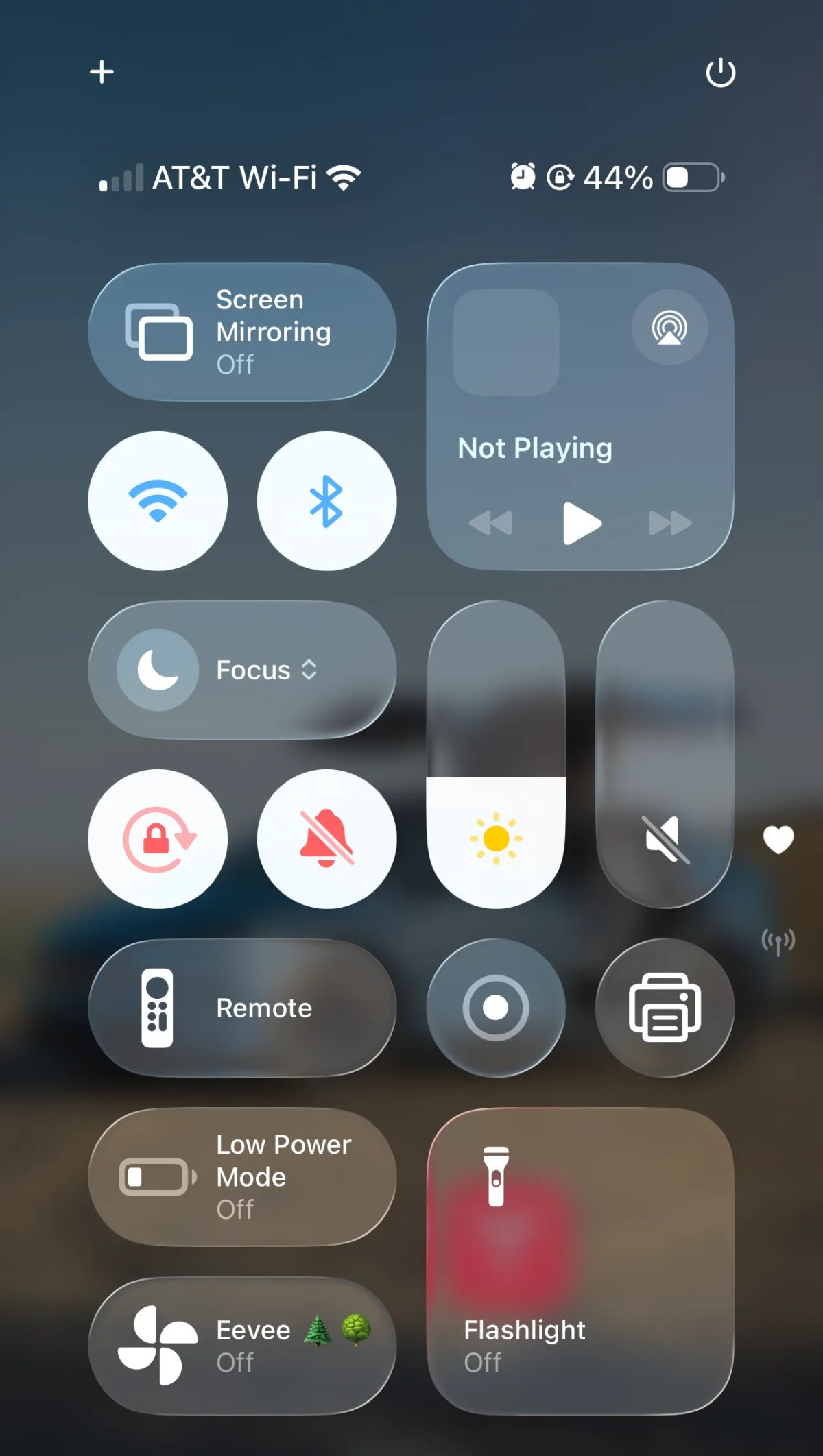The image size is (823, 1456).
Task: Open the printer control
Action: (665, 1008)
